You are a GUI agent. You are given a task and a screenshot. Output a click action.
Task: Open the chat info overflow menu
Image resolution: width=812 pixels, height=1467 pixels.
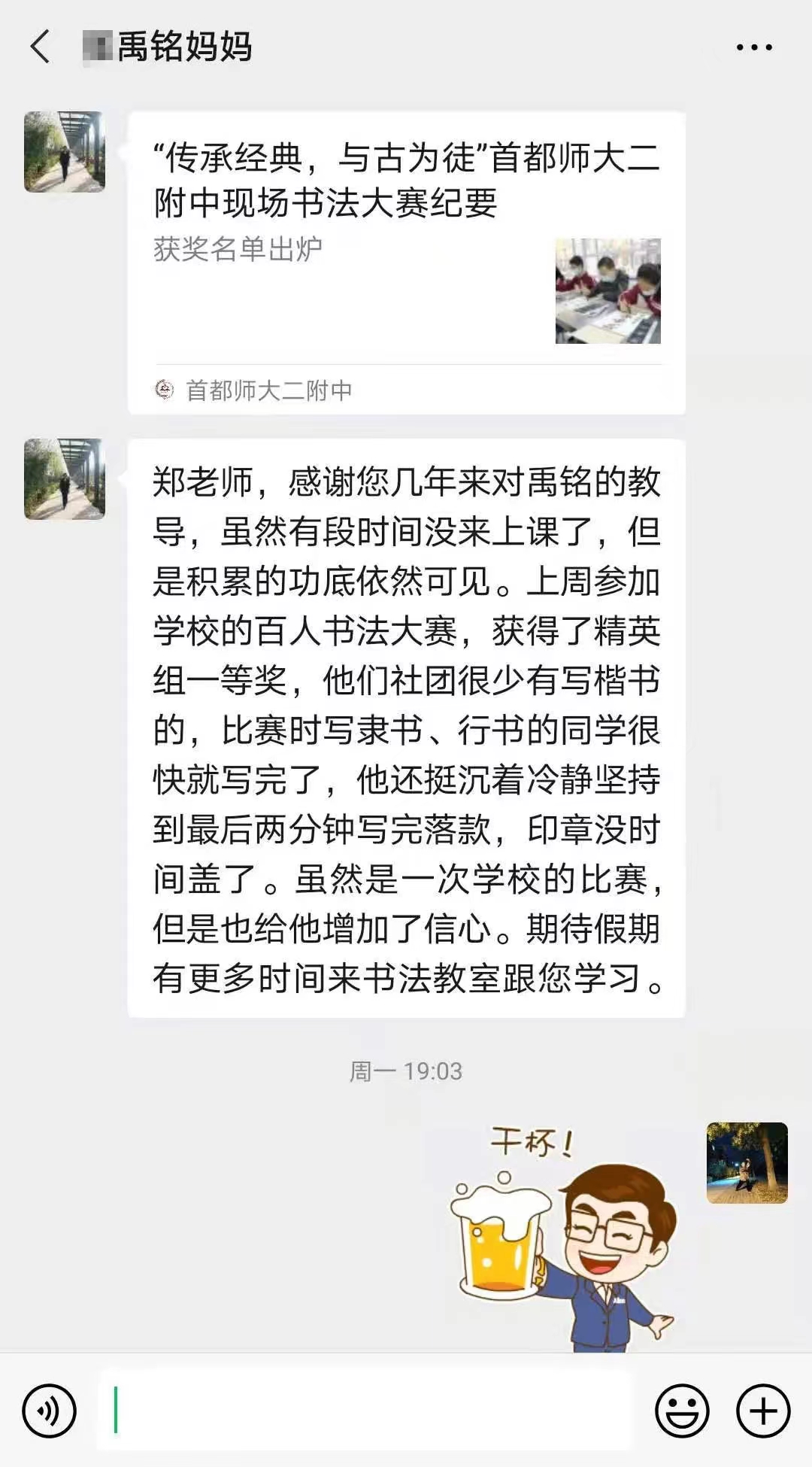click(x=753, y=47)
